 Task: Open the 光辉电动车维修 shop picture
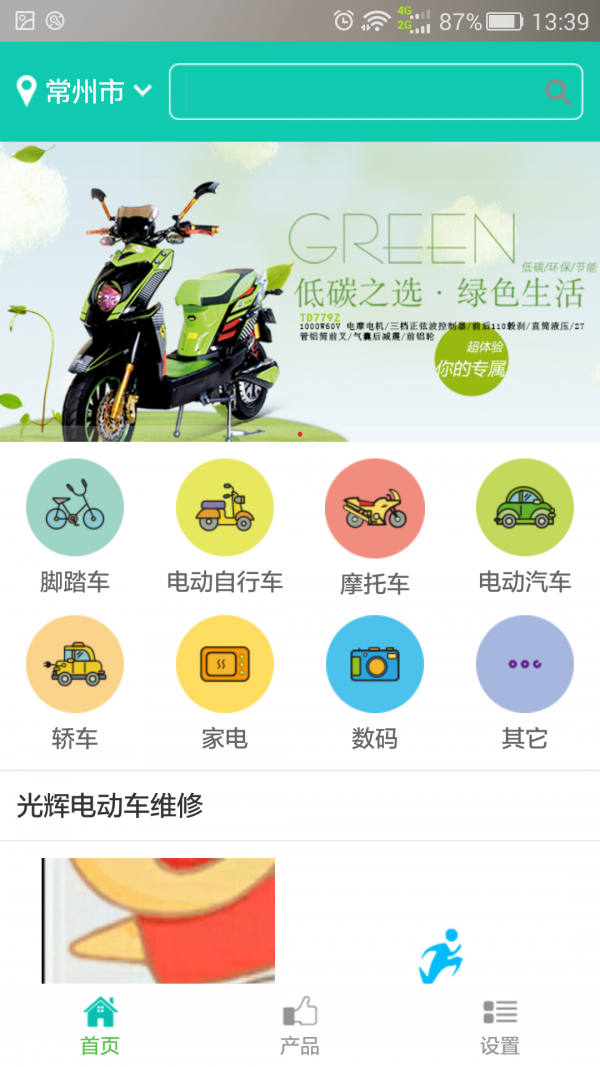(x=159, y=920)
